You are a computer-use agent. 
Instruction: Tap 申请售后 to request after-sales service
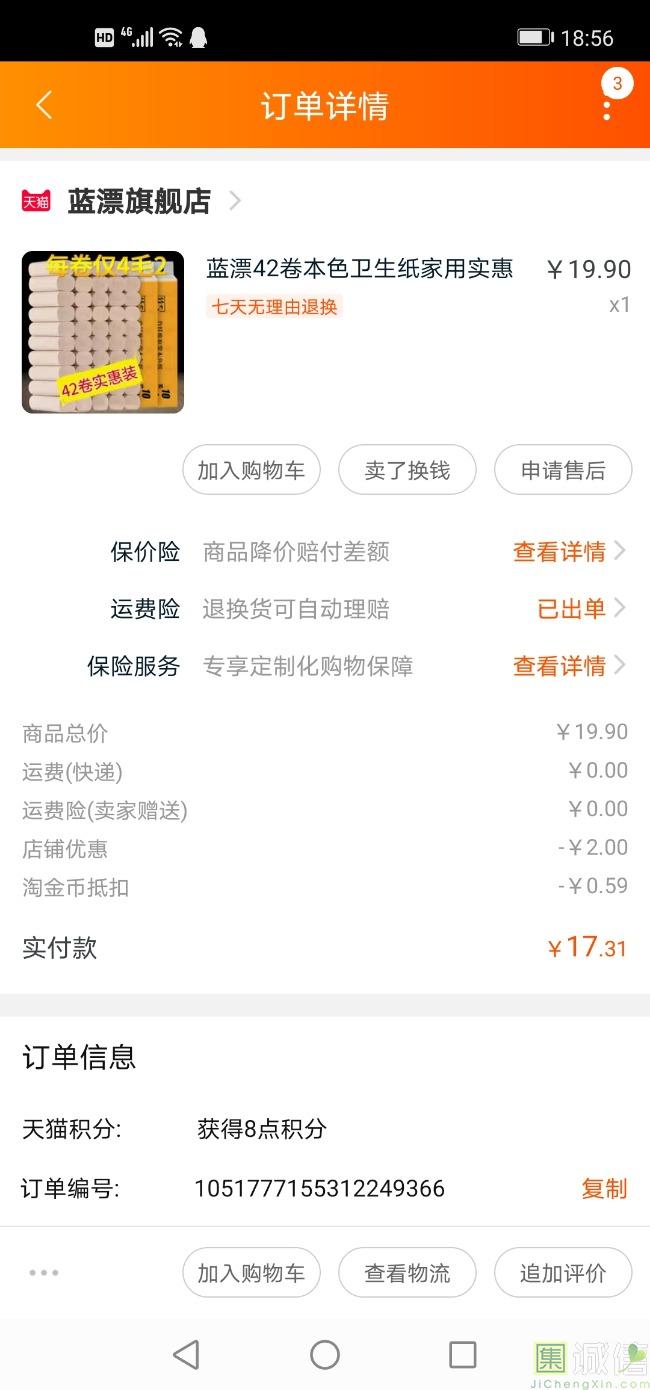pyautogui.click(x=563, y=470)
